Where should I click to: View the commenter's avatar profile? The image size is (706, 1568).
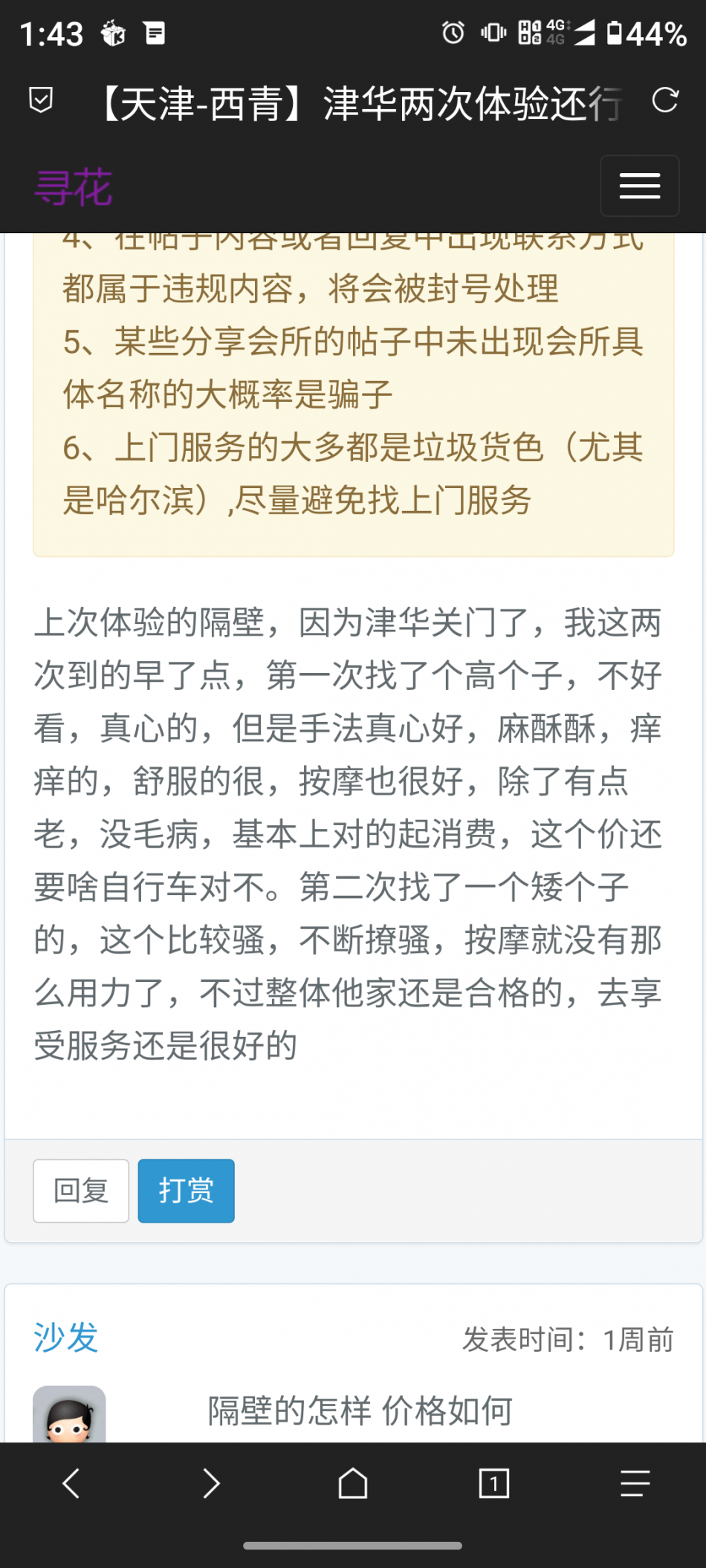[x=69, y=1415]
